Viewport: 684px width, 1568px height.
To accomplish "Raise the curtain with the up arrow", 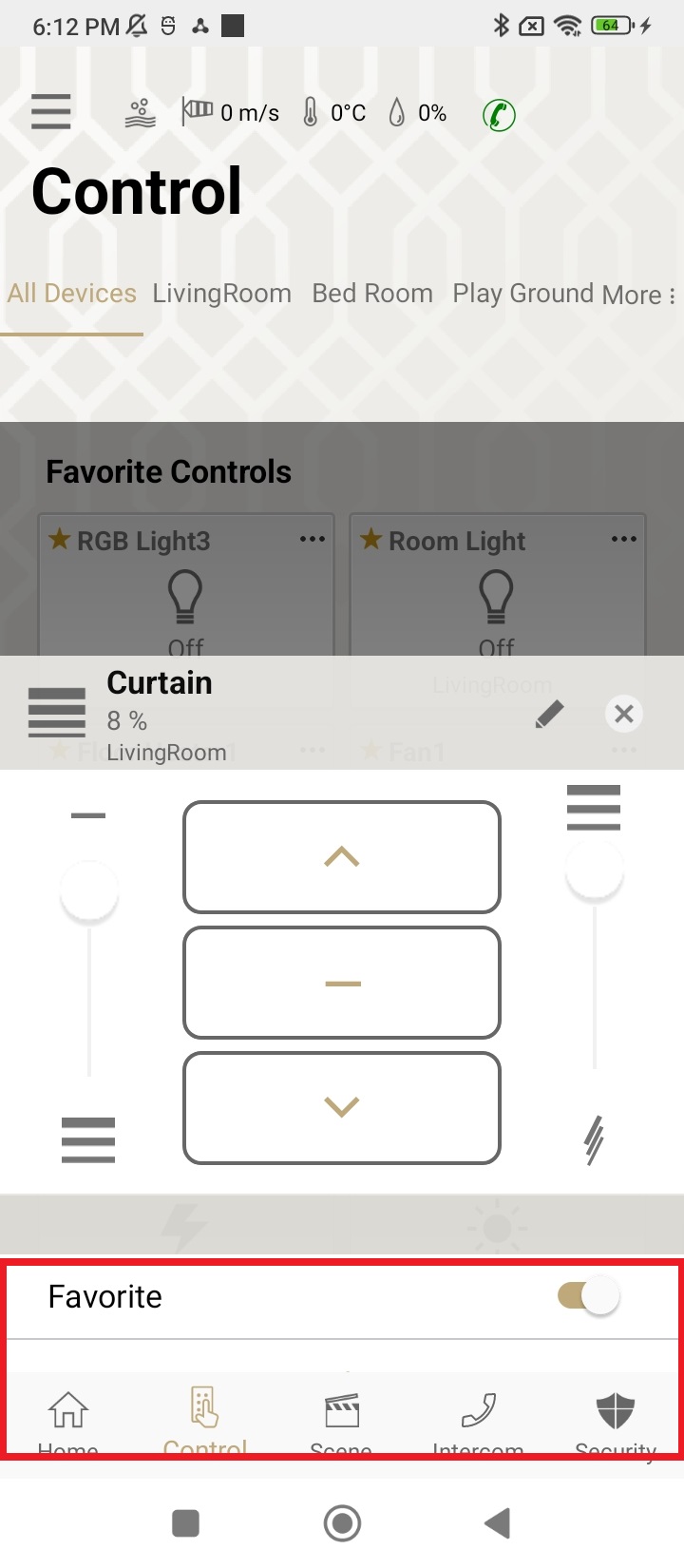I will [x=342, y=857].
